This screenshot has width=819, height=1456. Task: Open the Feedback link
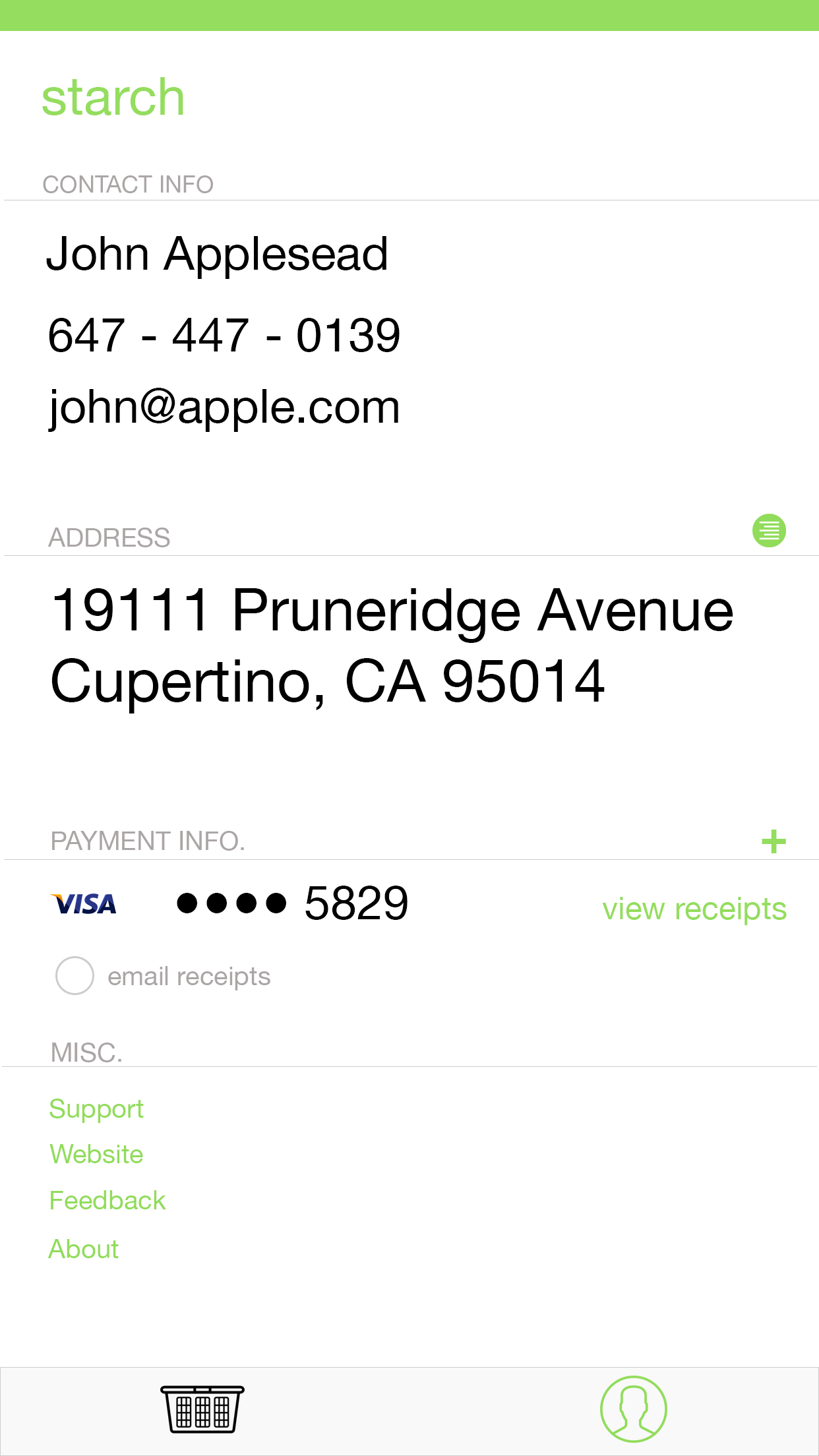coord(107,1201)
